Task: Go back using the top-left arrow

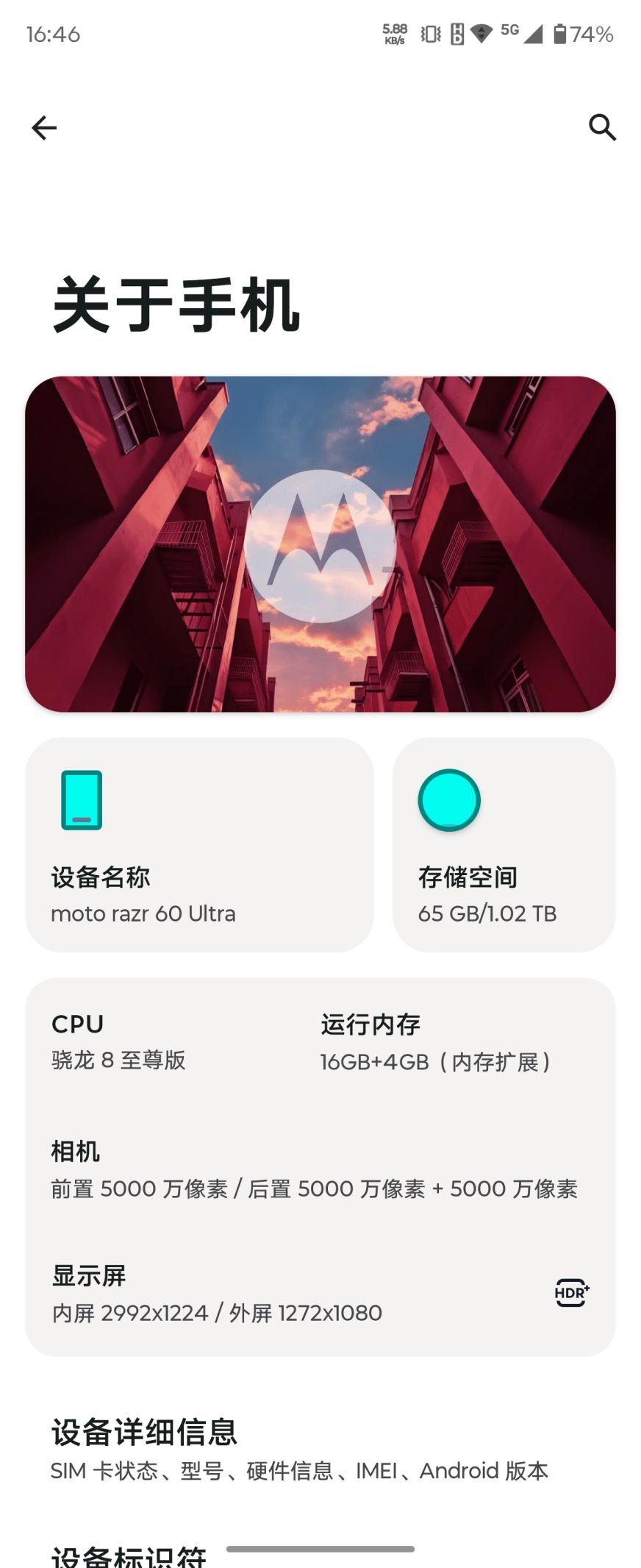Action: coord(44,128)
